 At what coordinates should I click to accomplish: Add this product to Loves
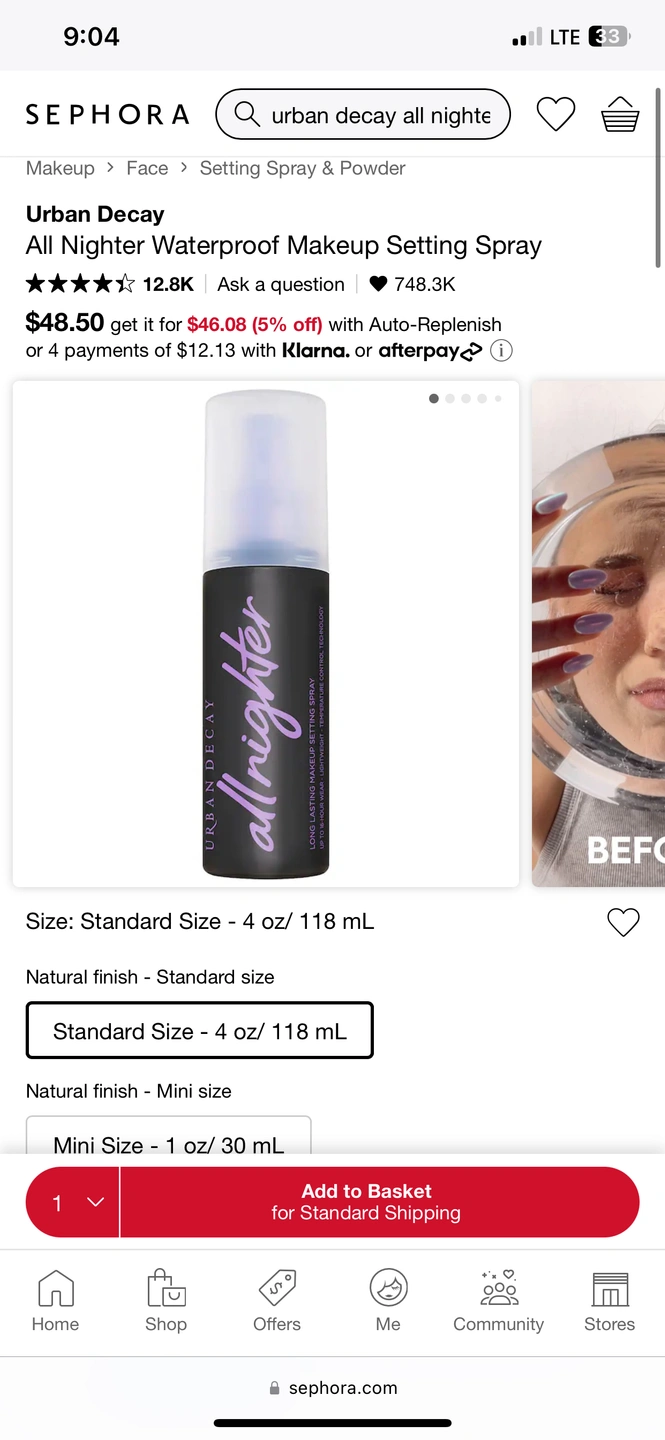[623, 922]
